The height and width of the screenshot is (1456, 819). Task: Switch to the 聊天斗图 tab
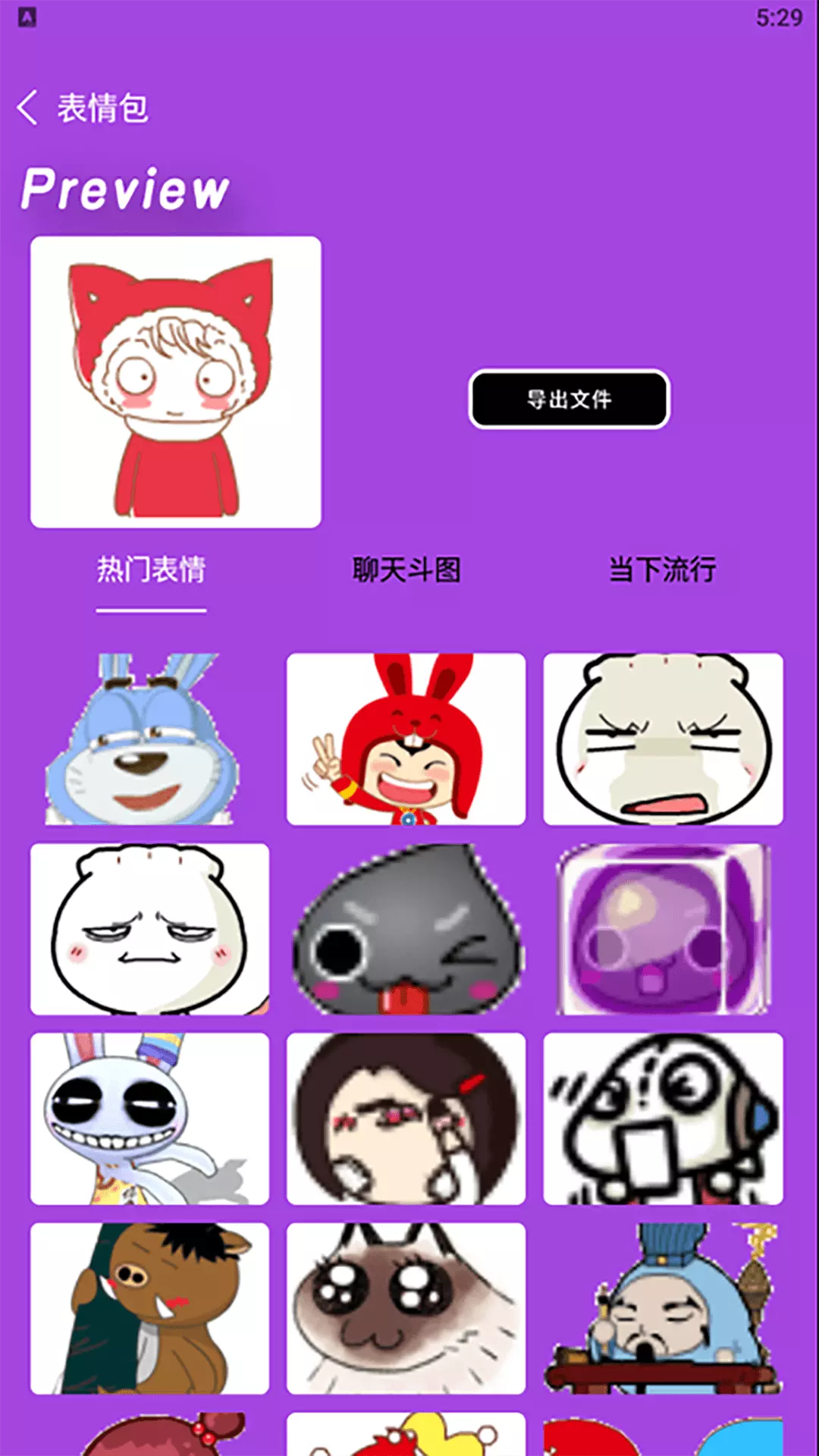(x=406, y=570)
